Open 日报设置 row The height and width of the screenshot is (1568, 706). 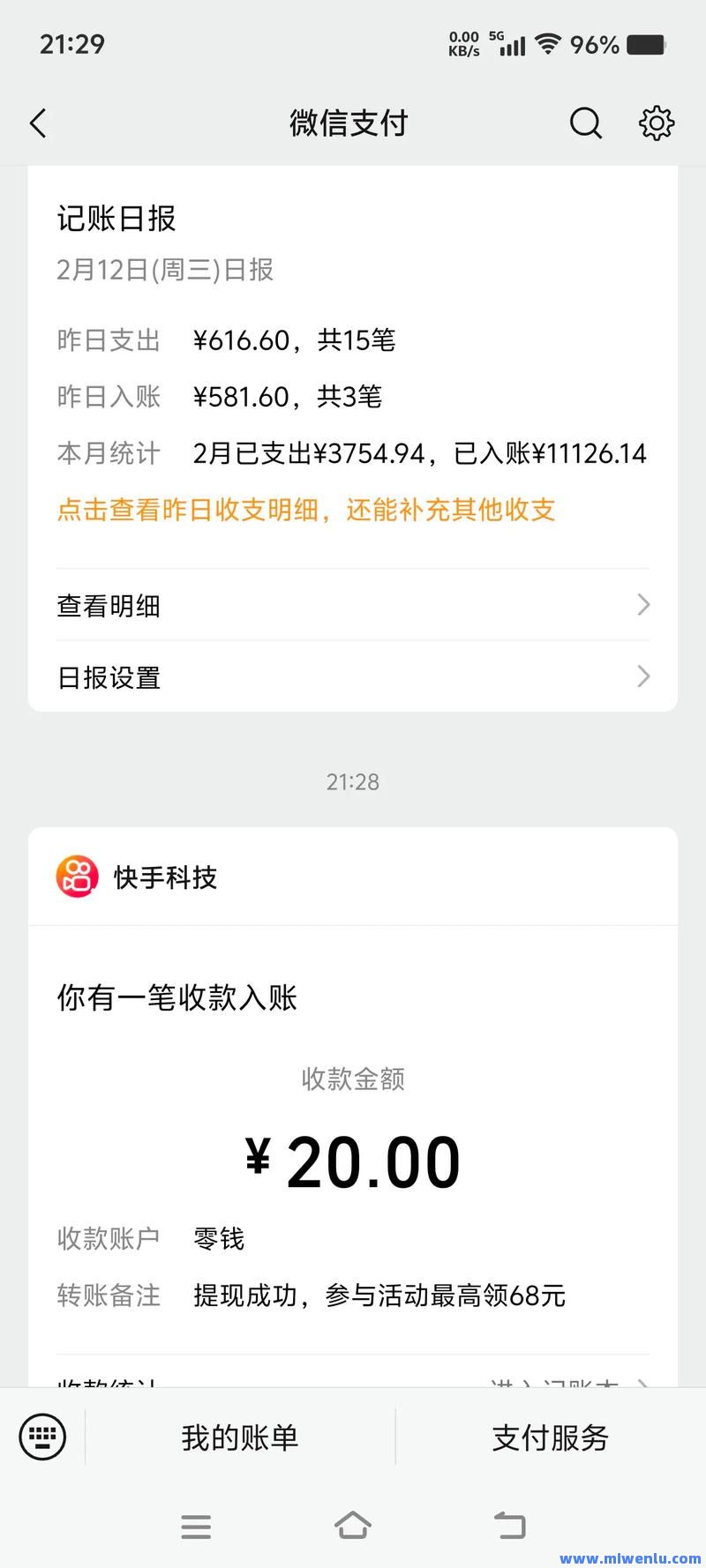pos(353,677)
